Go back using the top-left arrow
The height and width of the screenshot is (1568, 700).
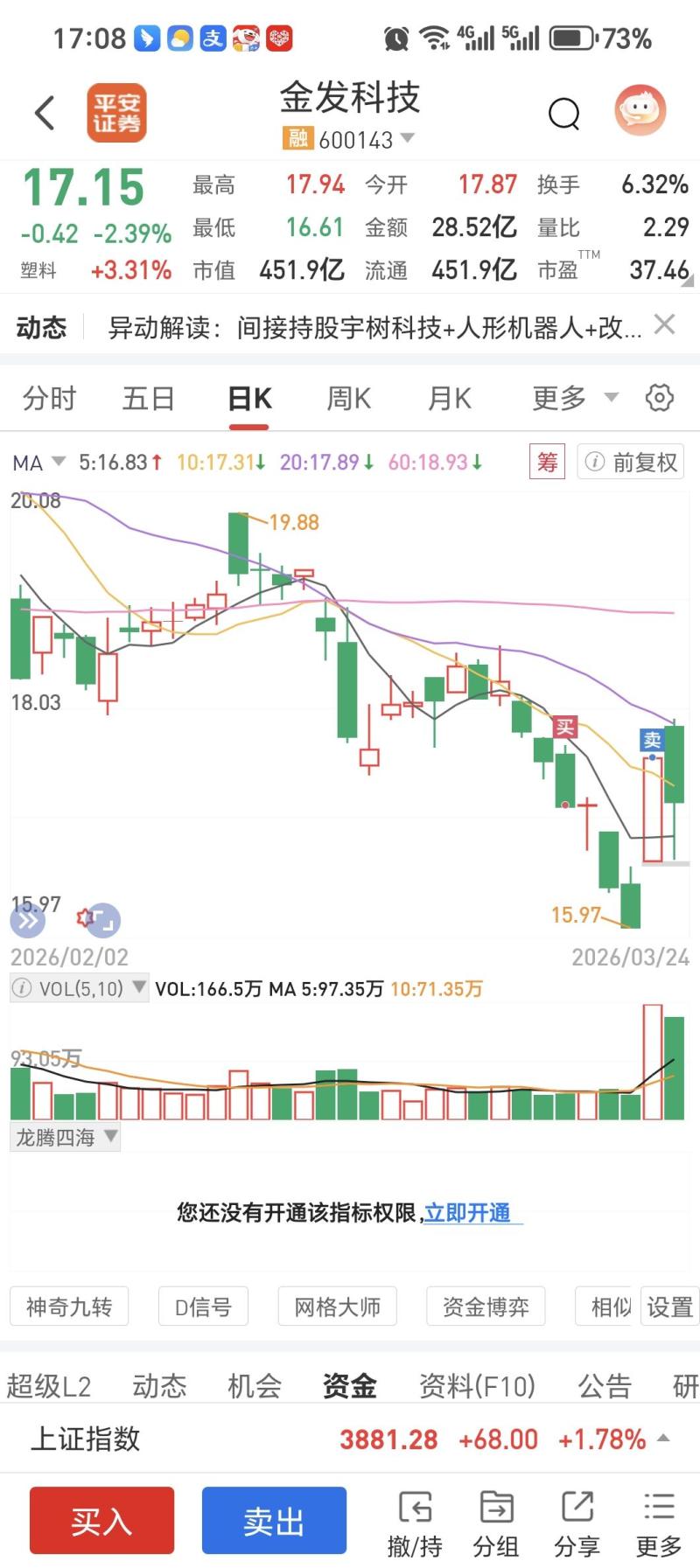(45, 113)
